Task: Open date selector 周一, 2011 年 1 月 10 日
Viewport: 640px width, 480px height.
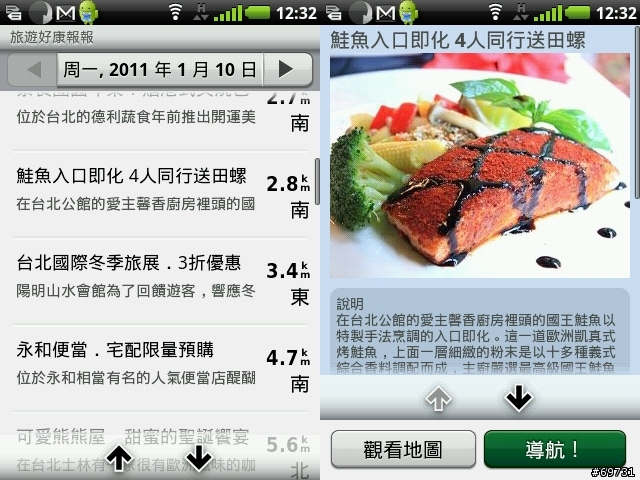Action: pos(160,70)
